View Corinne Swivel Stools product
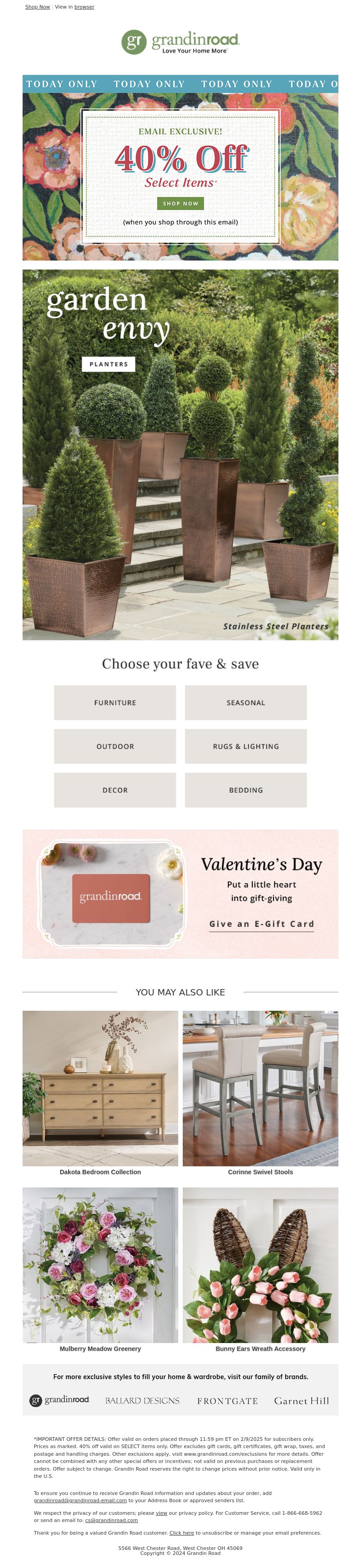This screenshot has height=1568, width=361. tap(260, 1090)
